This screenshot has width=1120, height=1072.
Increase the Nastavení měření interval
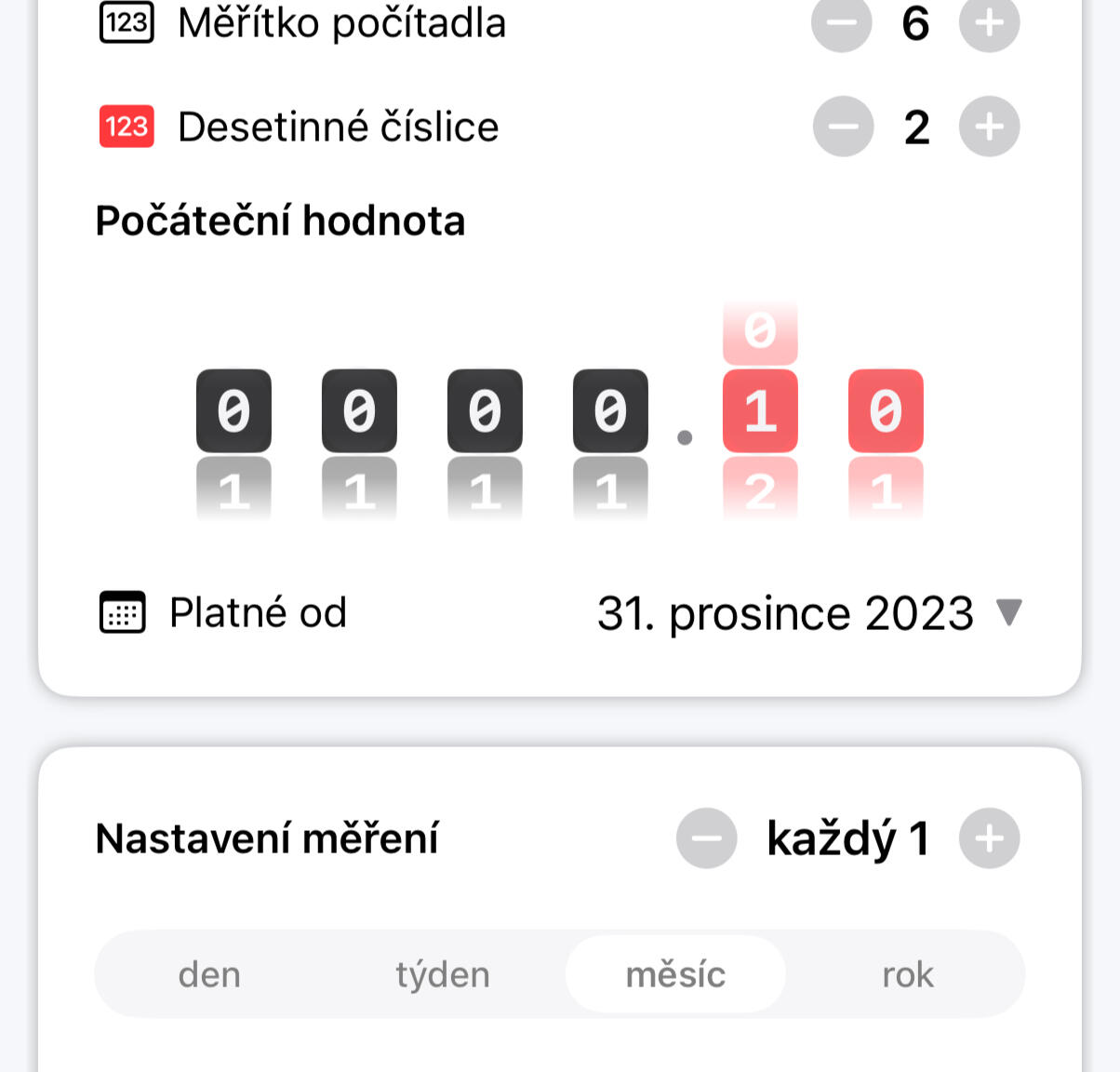pos(989,838)
